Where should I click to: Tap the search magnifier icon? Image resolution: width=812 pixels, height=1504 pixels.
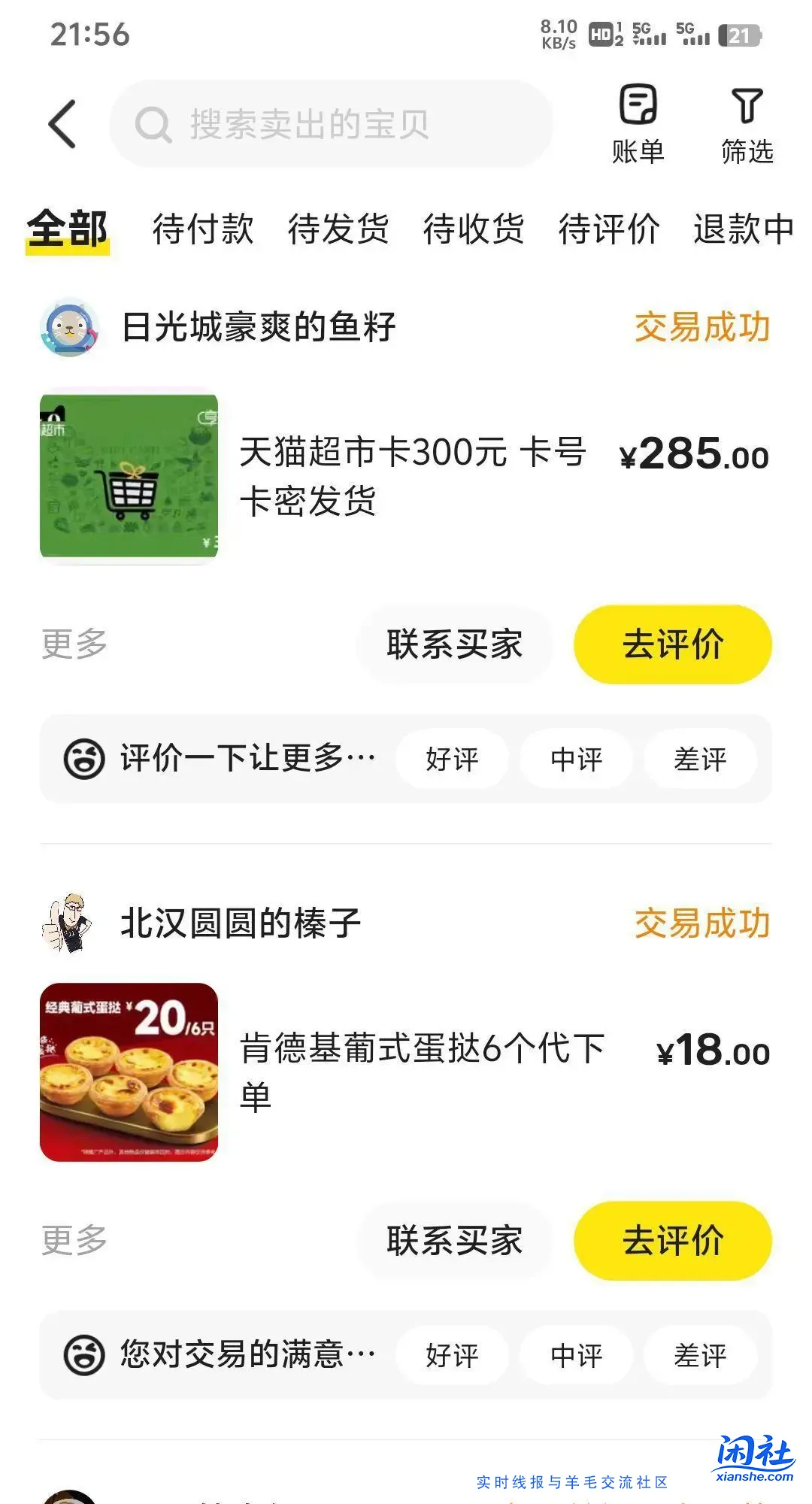(x=153, y=124)
